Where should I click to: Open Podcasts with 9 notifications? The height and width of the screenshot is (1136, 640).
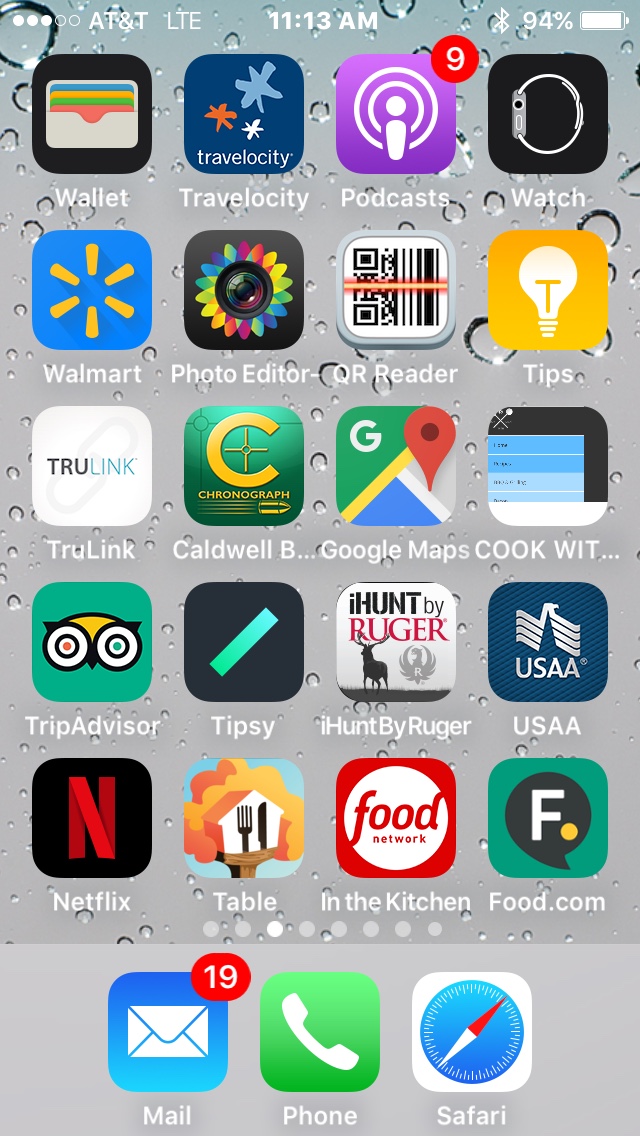tap(396, 114)
